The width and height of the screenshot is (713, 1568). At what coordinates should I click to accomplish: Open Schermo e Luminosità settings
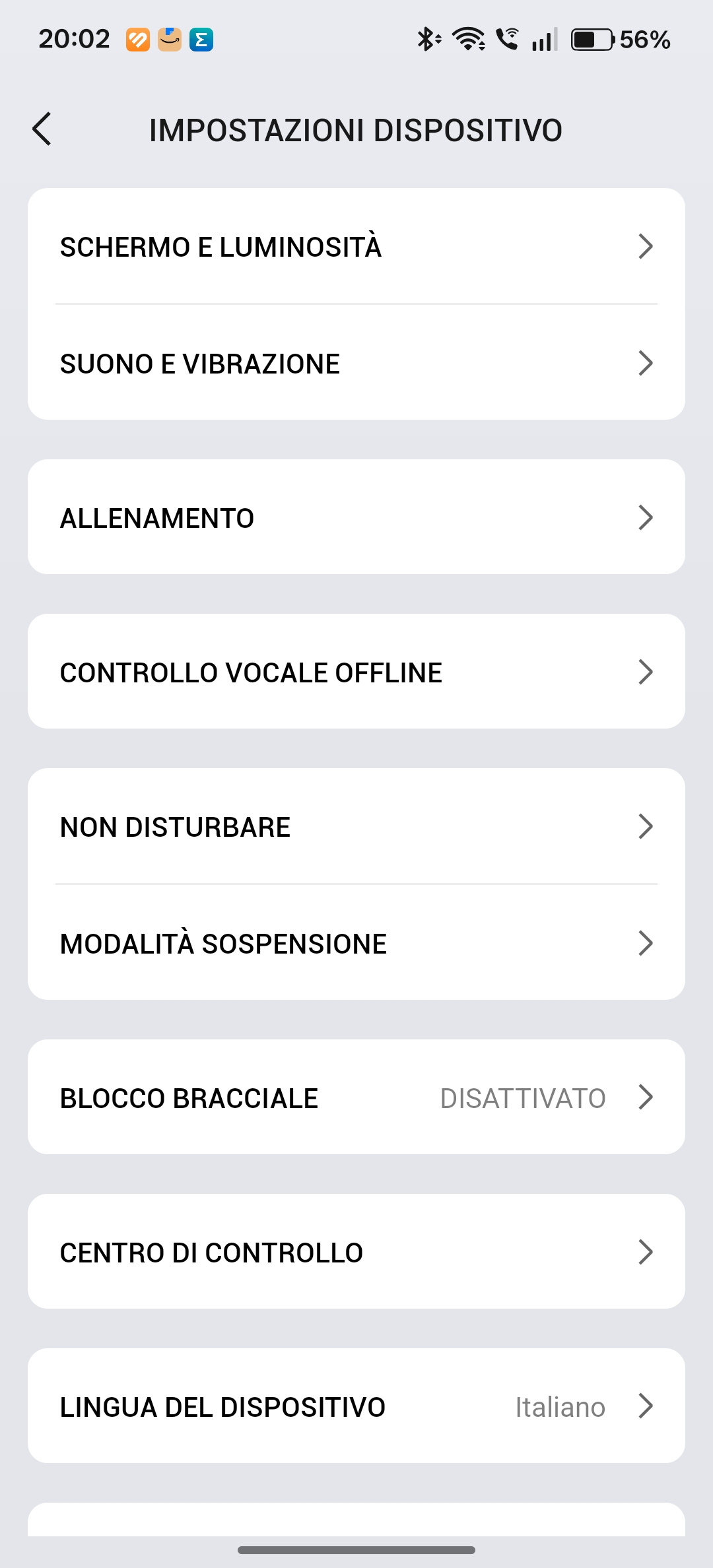[356, 247]
